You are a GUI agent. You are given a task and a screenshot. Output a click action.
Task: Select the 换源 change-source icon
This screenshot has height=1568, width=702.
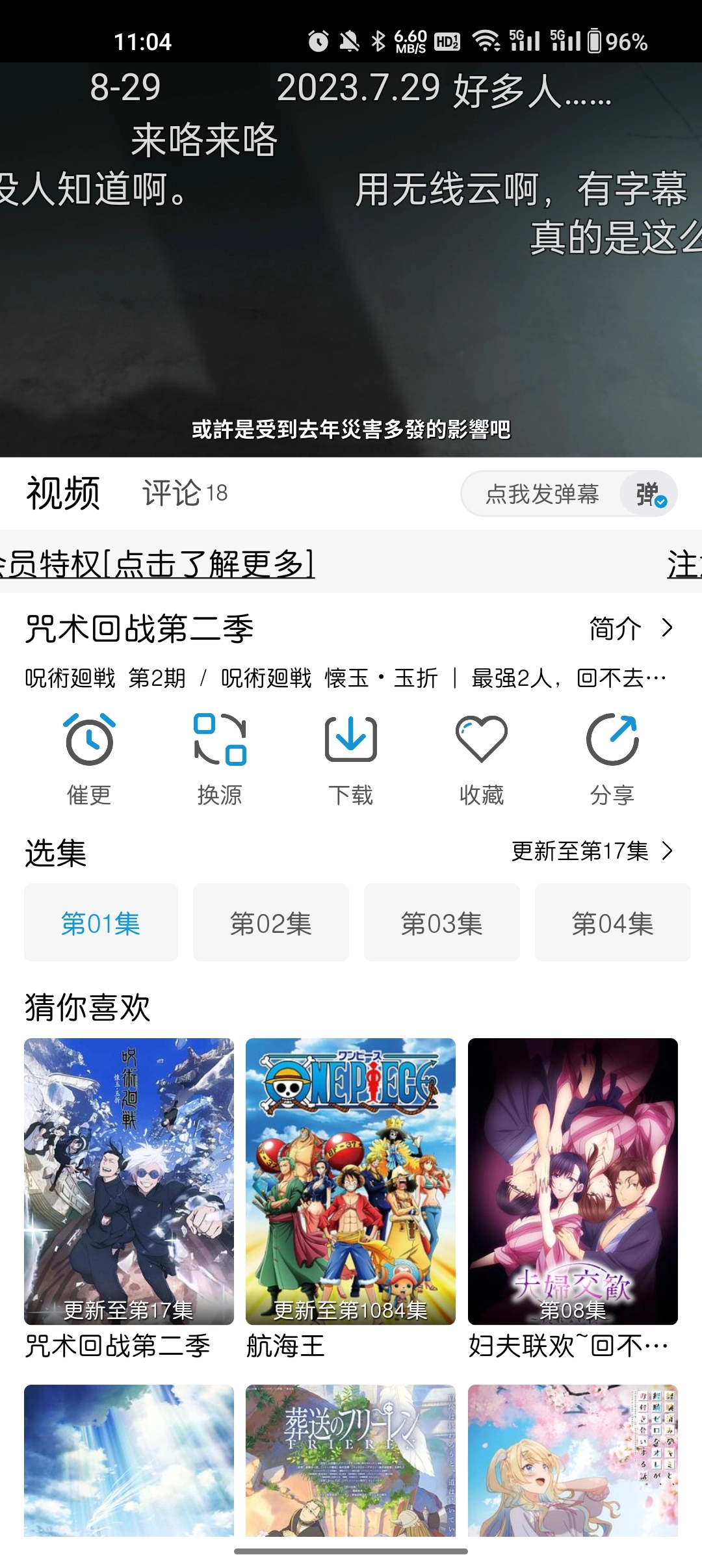220,740
